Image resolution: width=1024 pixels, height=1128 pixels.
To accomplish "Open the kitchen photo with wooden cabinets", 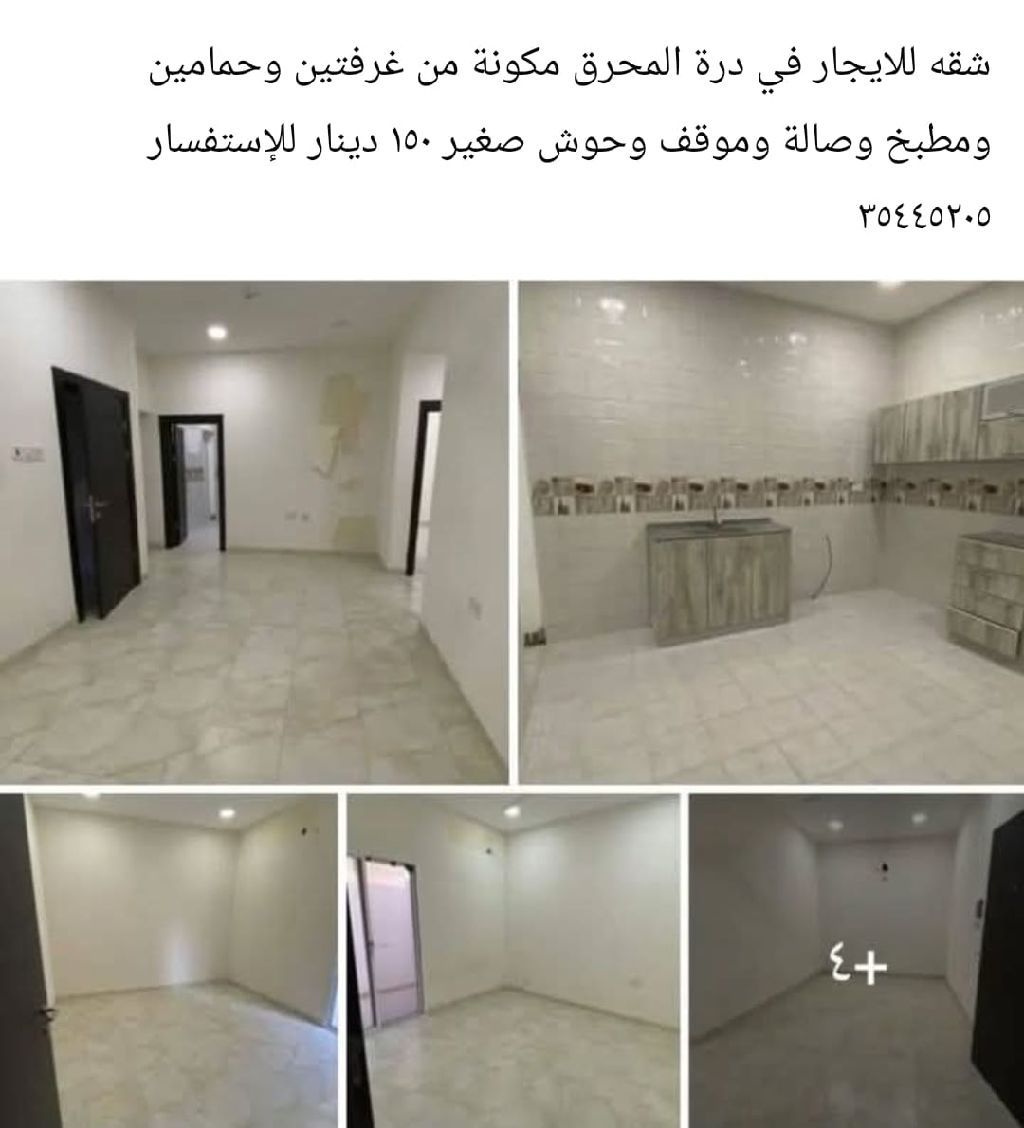I will point(771,531).
